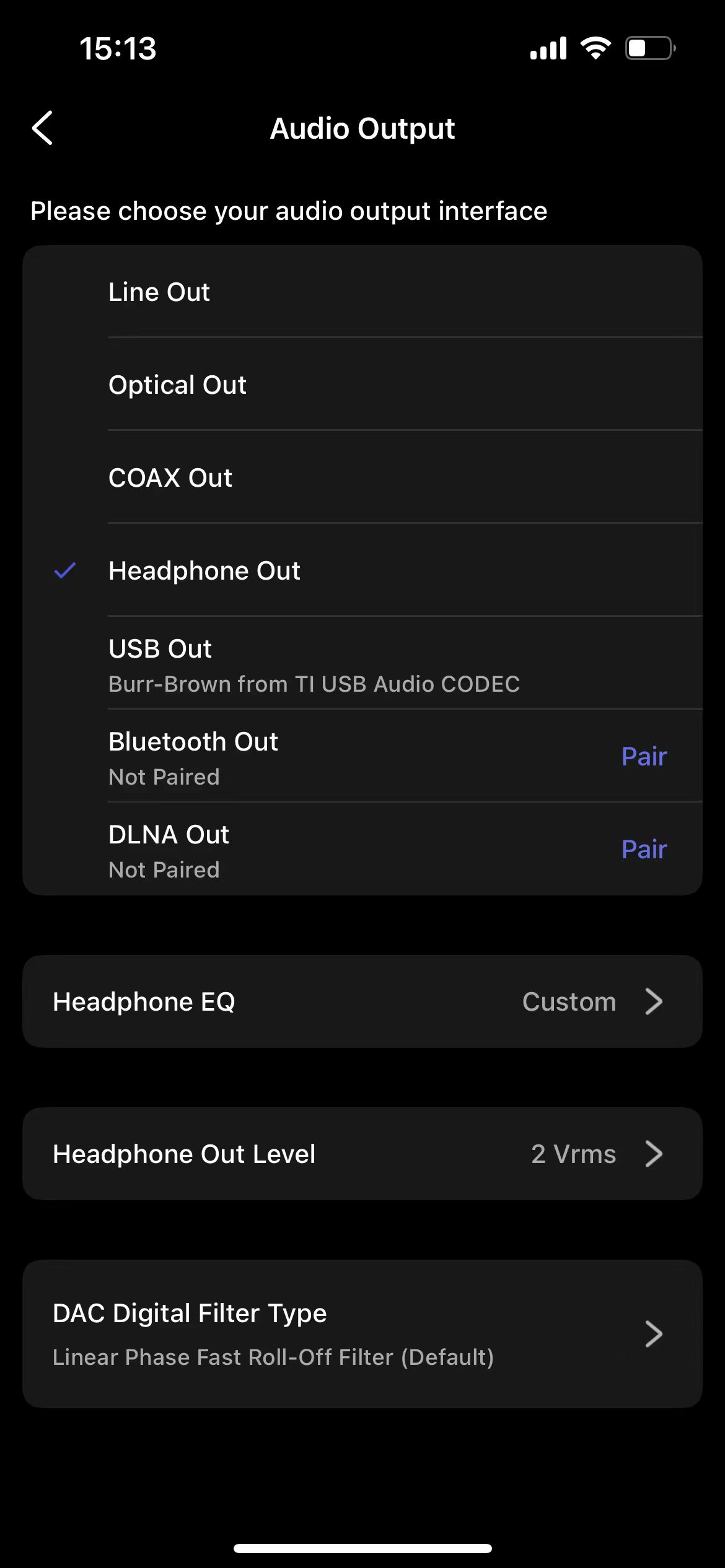Open Headphone EQ settings
The height and width of the screenshot is (1568, 725).
(x=362, y=1001)
